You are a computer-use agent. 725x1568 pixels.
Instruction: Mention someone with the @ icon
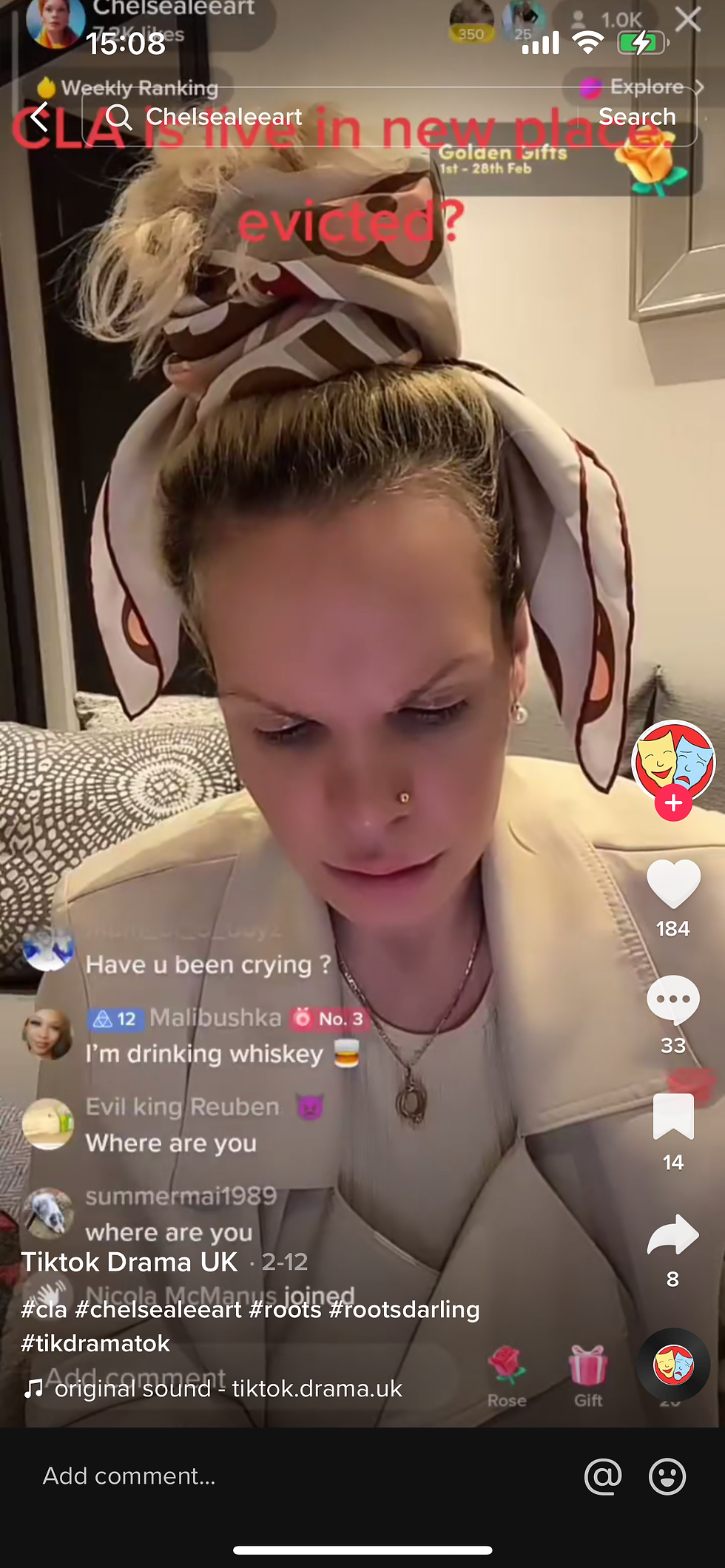(x=603, y=1476)
